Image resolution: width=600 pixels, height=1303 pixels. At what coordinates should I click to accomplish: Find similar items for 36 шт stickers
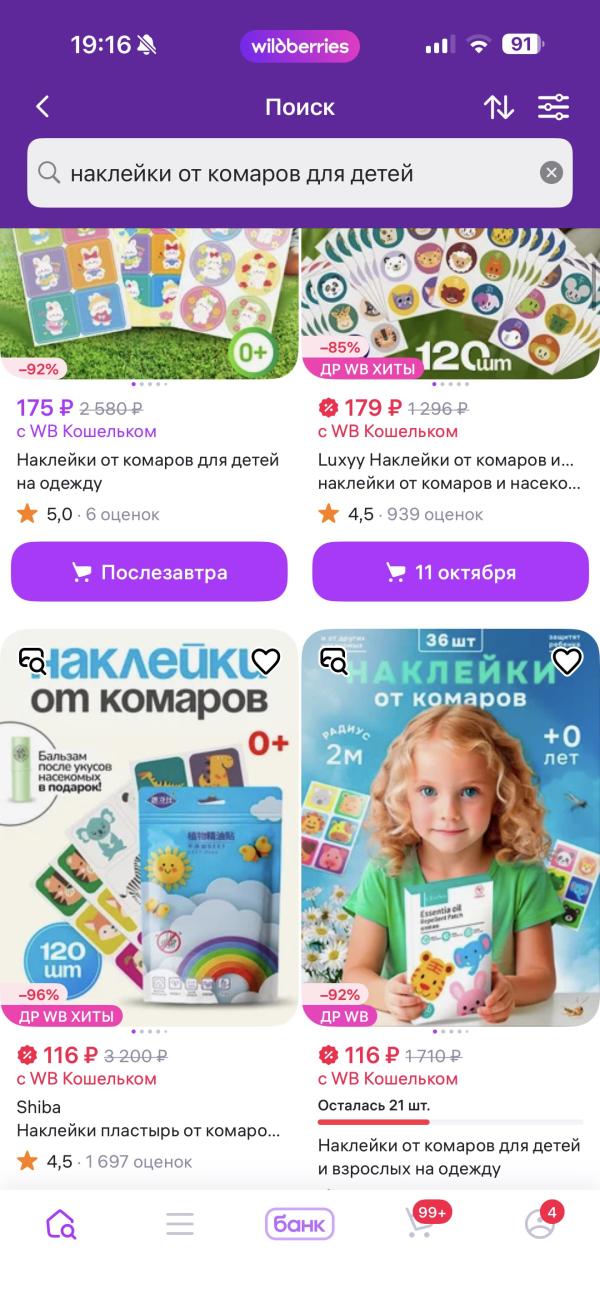tap(334, 661)
